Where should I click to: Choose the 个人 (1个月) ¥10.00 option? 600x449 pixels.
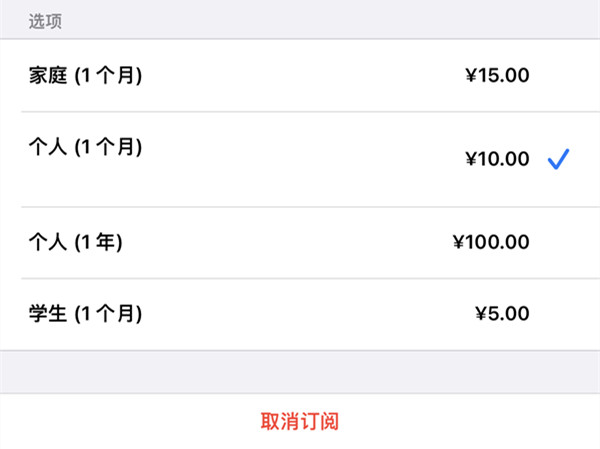point(300,158)
